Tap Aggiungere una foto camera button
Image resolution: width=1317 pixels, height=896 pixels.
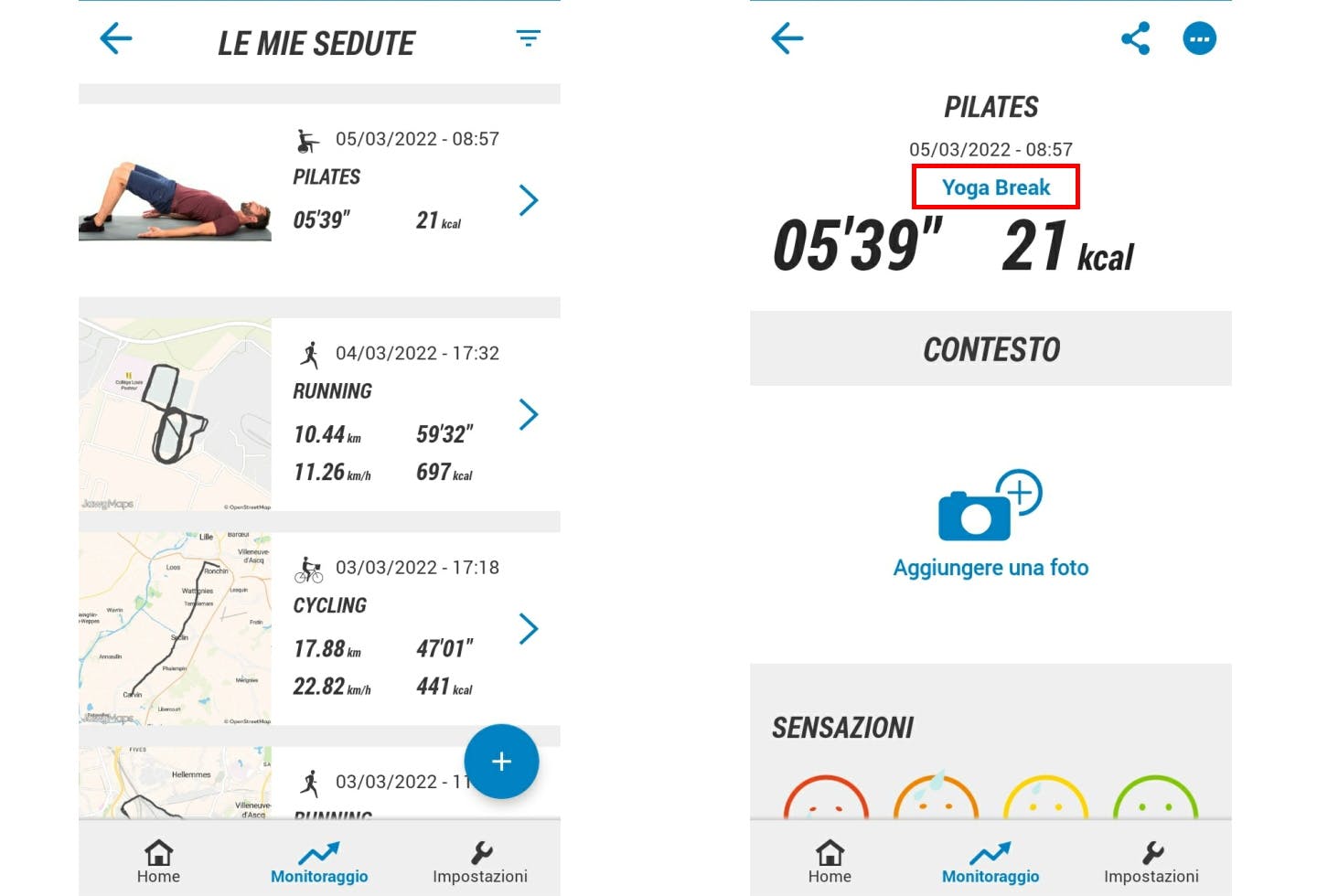[x=990, y=507]
